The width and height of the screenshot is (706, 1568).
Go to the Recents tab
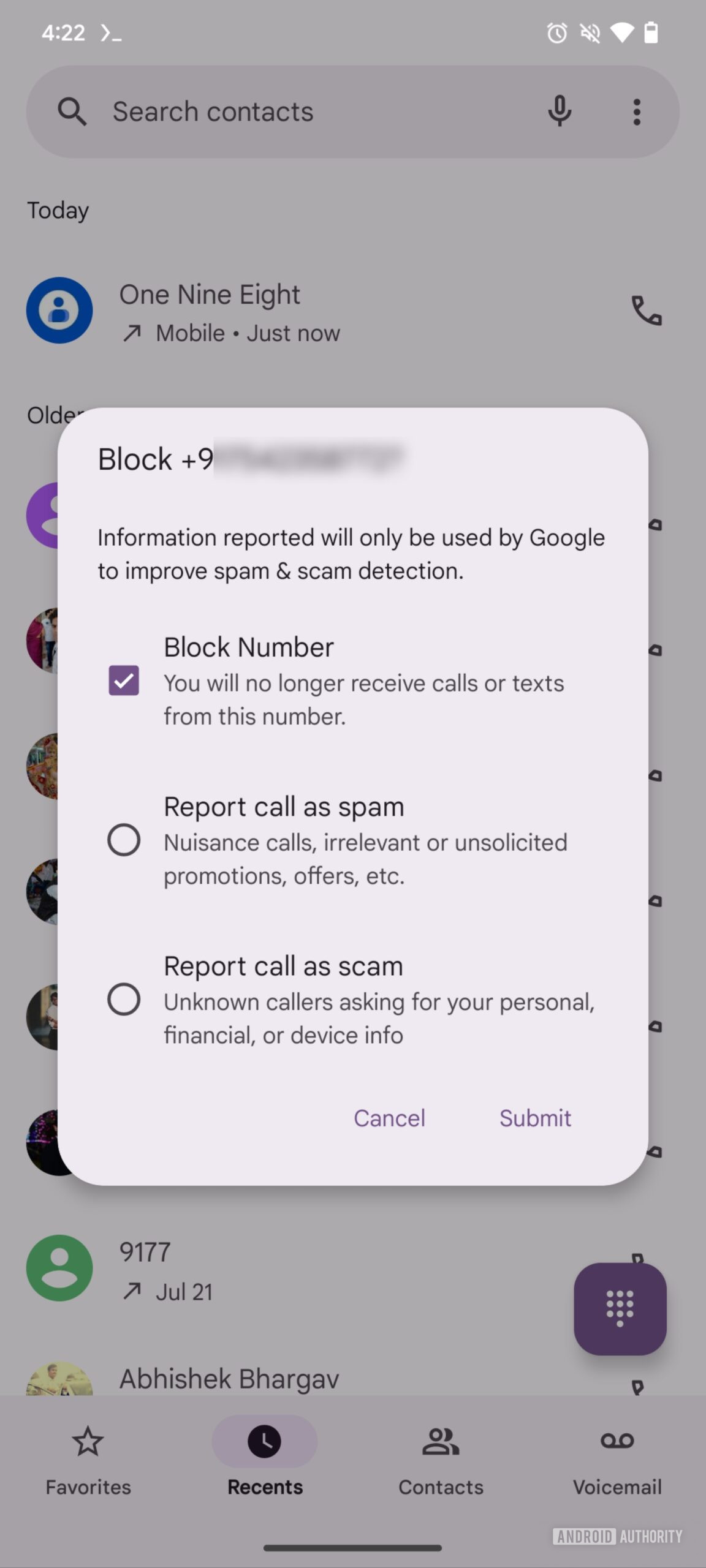click(x=265, y=1458)
